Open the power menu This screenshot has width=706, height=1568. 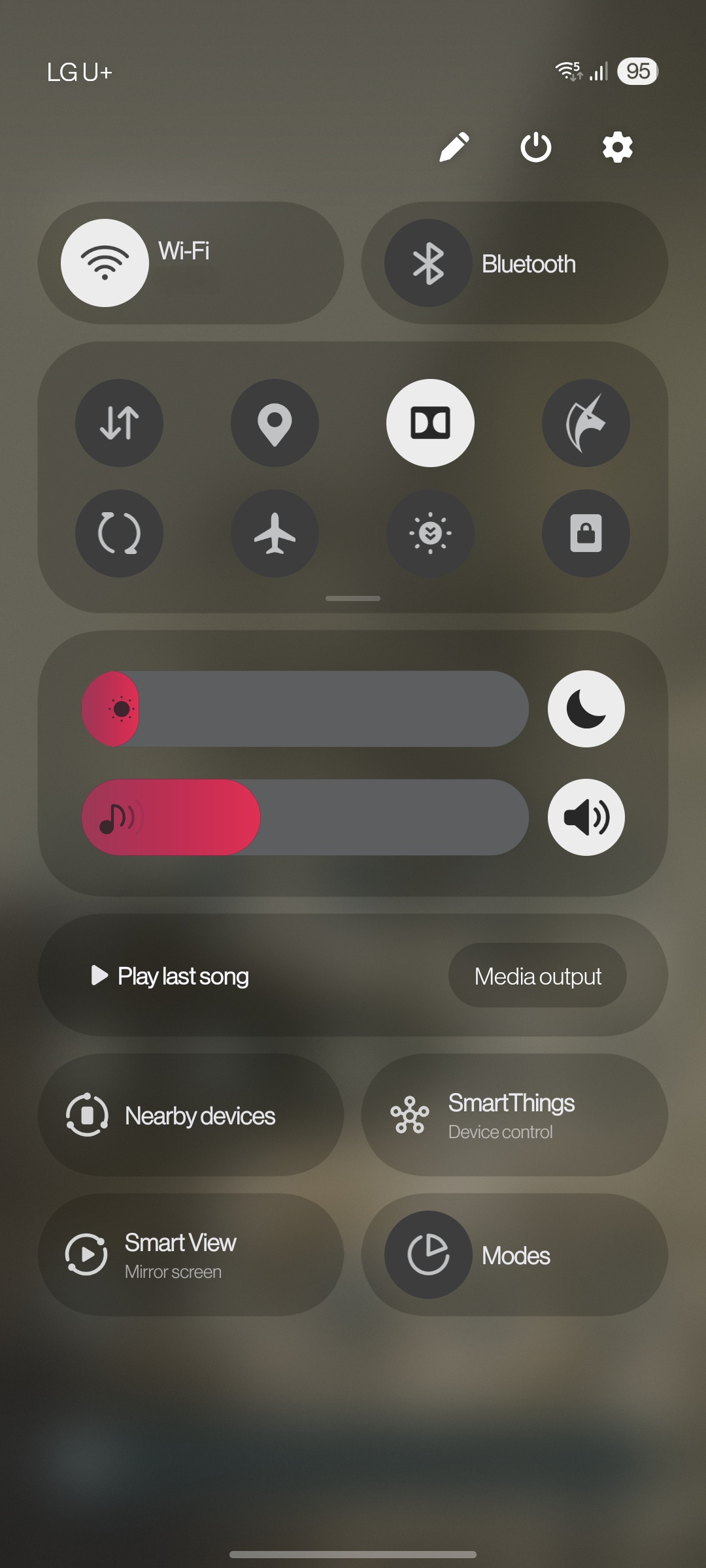(536, 147)
